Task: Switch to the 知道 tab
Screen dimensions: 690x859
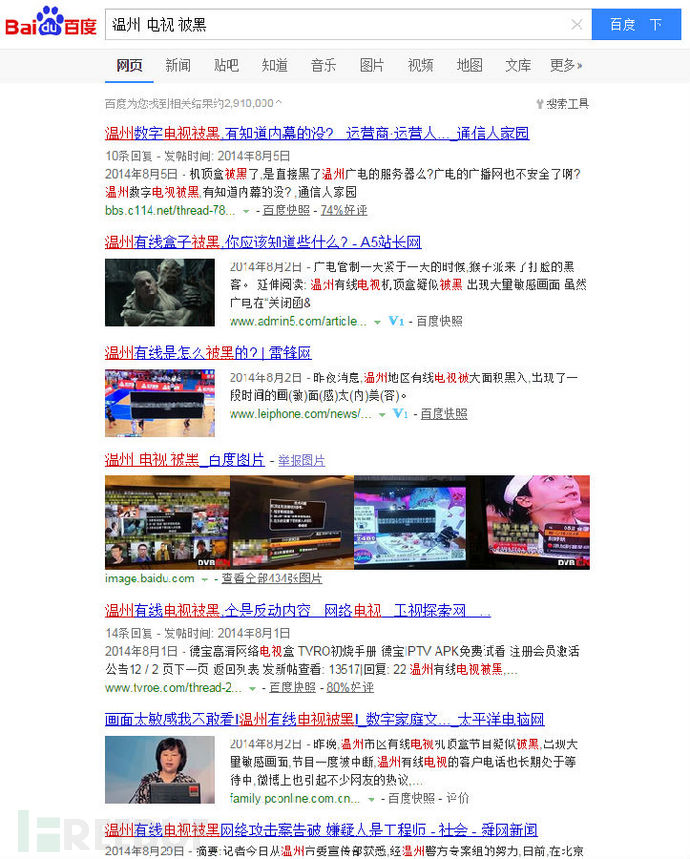Action: pos(275,65)
